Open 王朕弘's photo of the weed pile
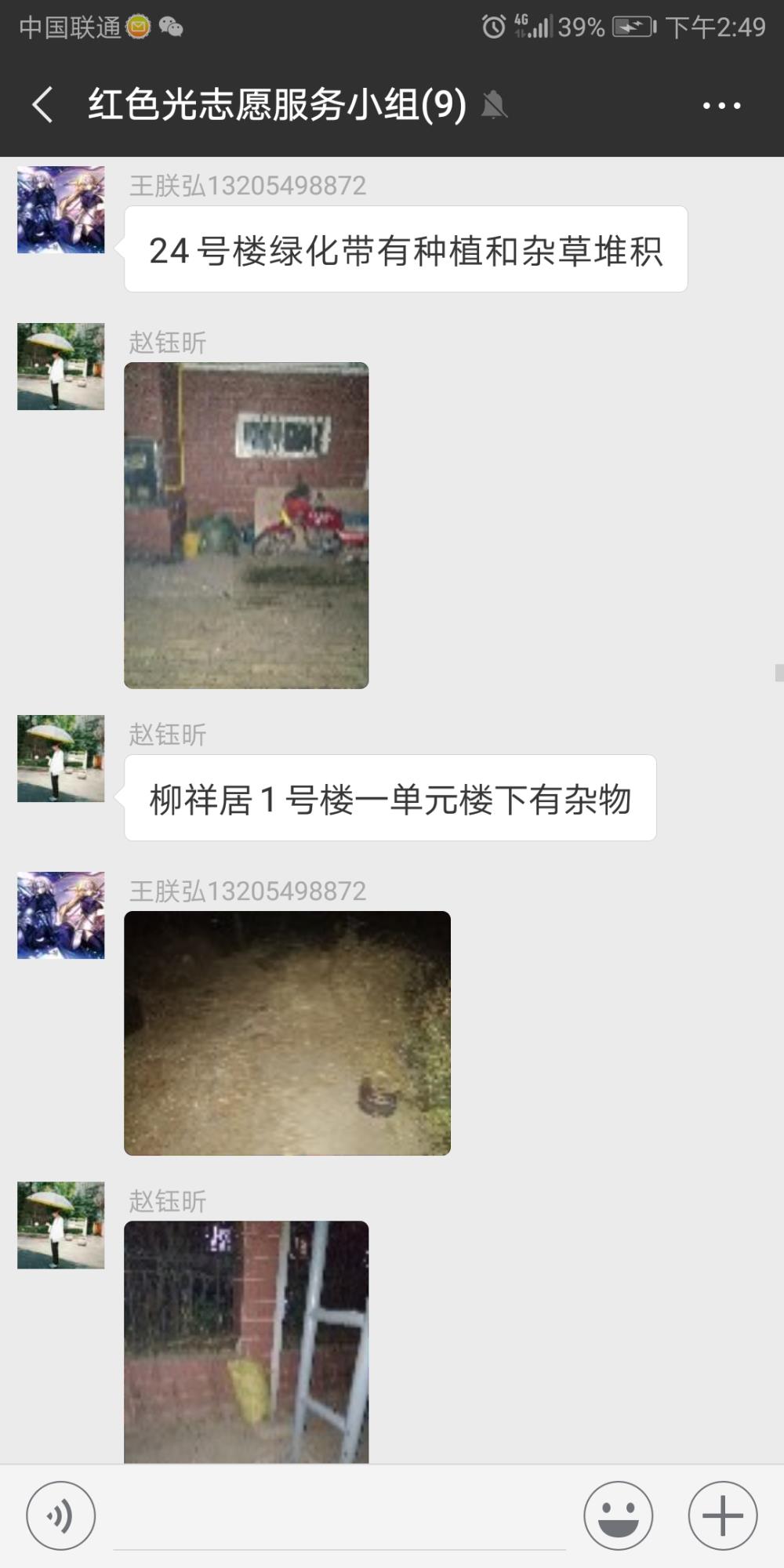 (x=287, y=1033)
